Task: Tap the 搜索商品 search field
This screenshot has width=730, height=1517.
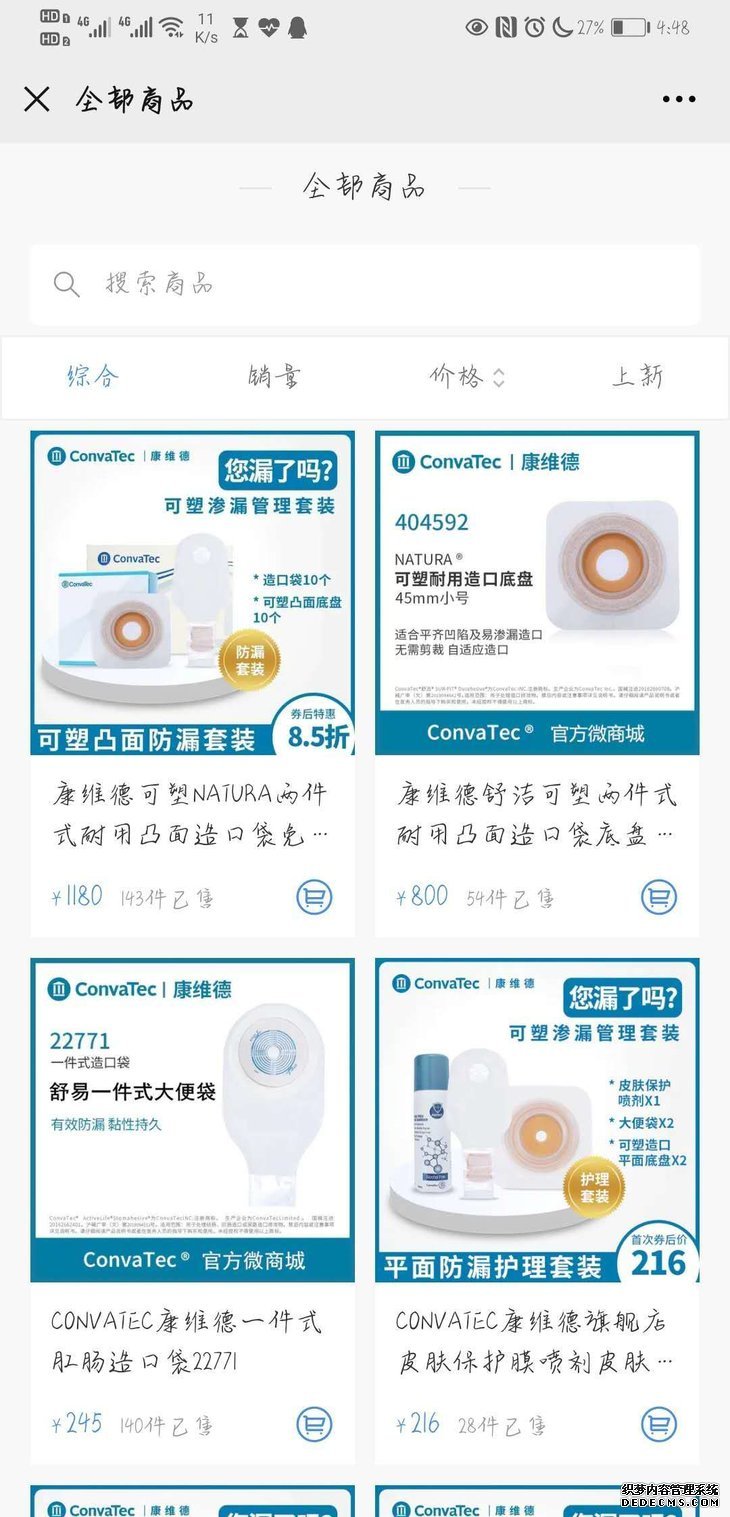Action: pyautogui.click(x=365, y=284)
